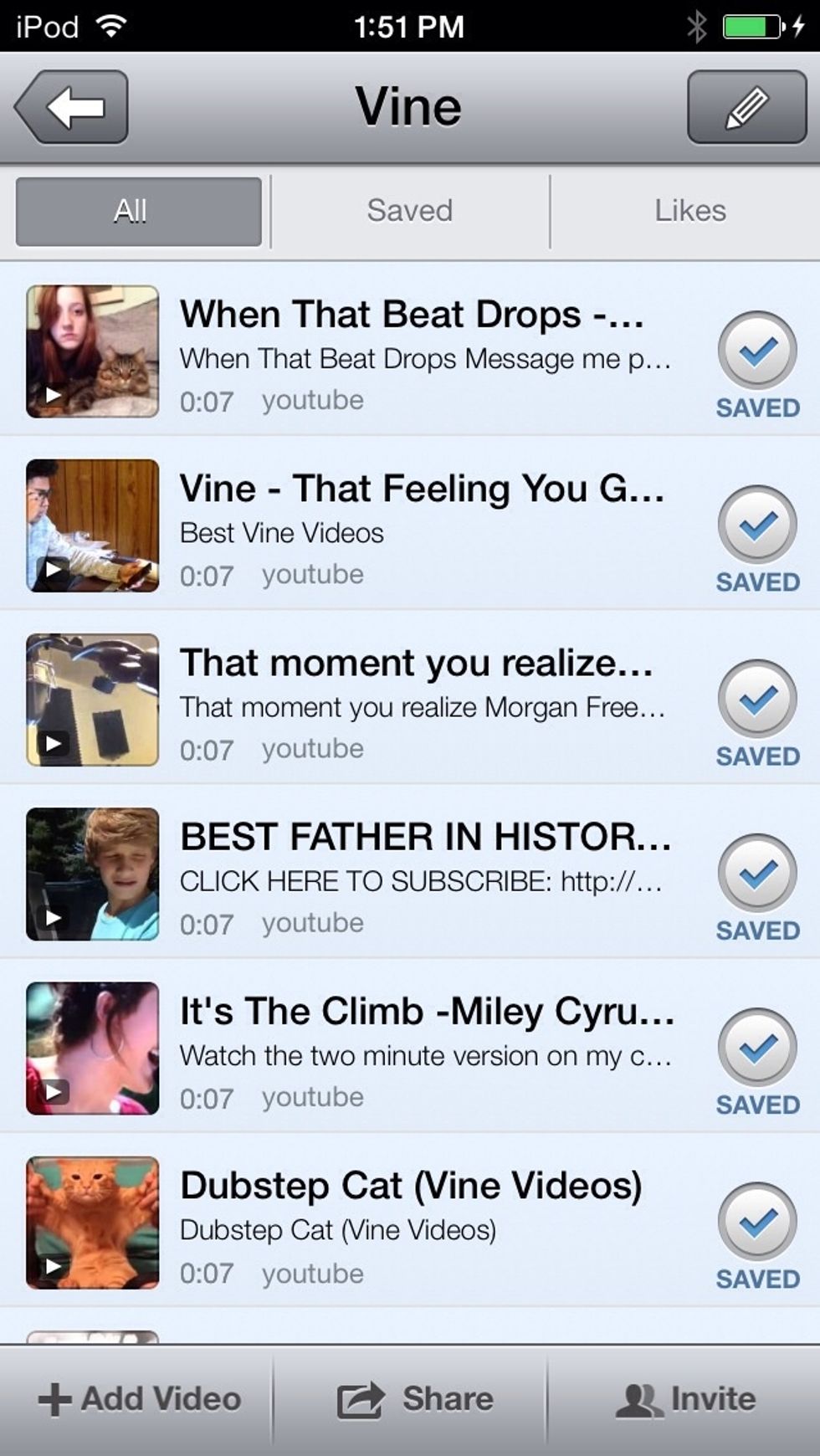The image size is (820, 1456).
Task: Play "That moment you realize" video
Action: (x=93, y=700)
